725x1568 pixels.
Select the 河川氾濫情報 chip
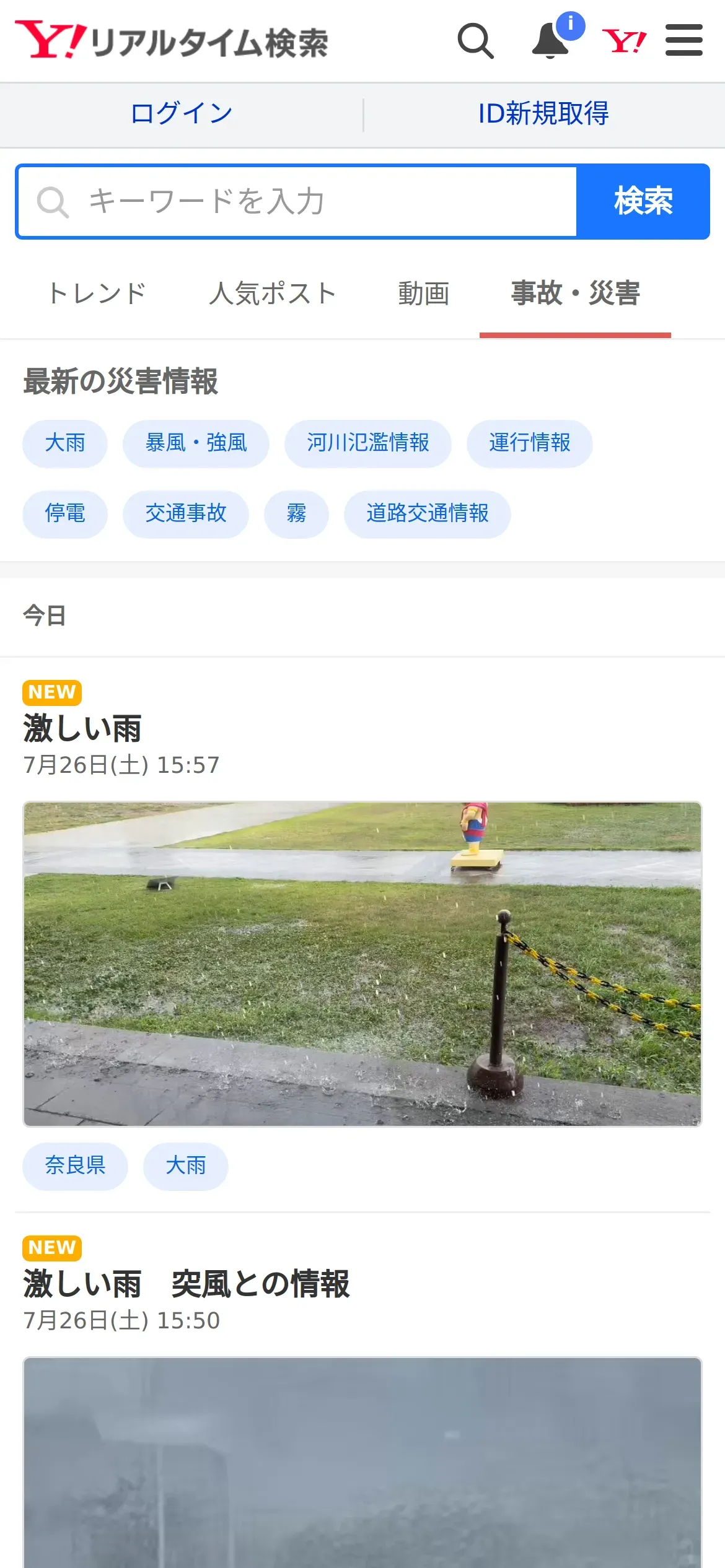pos(367,443)
